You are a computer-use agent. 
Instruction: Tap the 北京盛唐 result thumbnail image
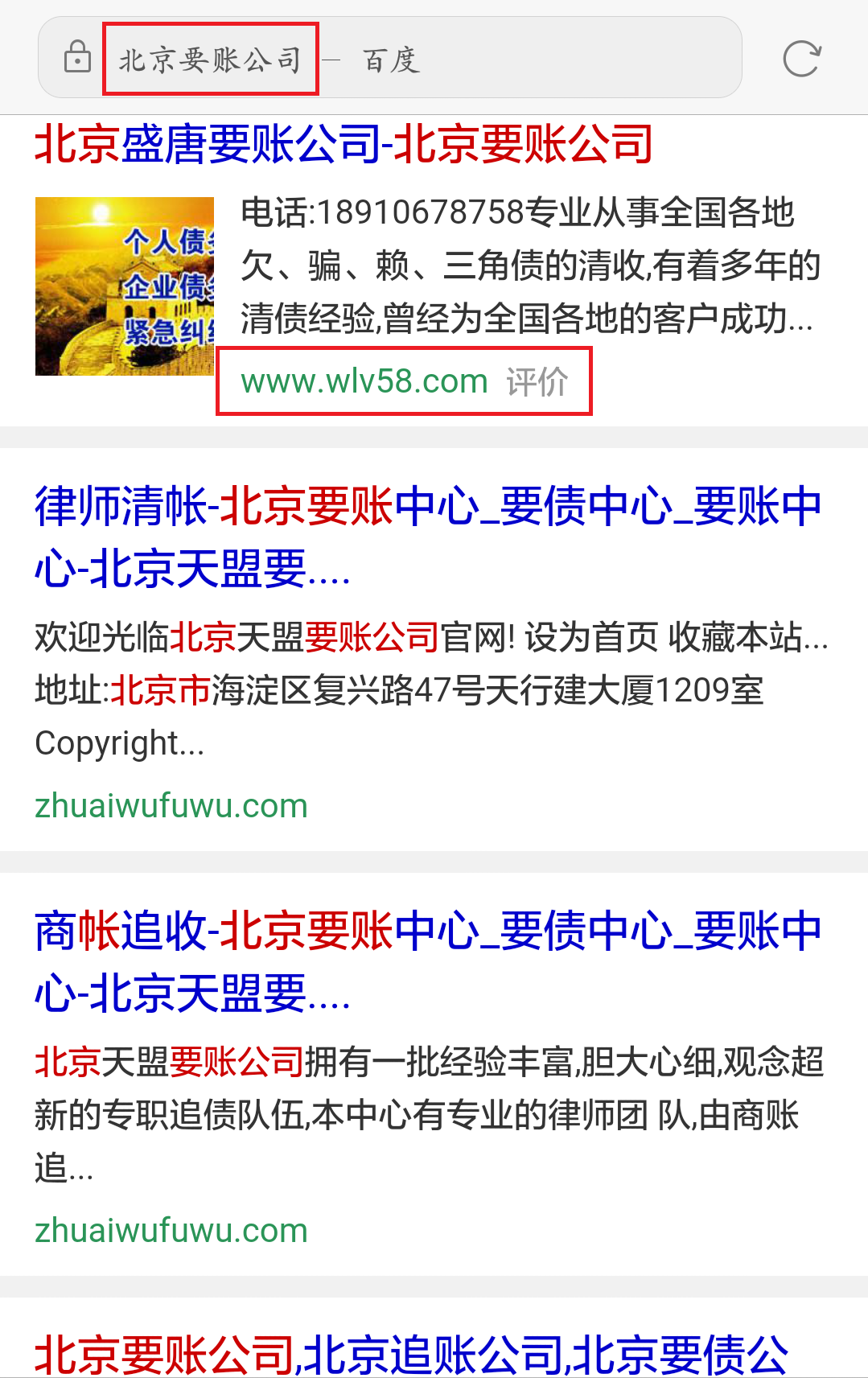click(x=125, y=286)
